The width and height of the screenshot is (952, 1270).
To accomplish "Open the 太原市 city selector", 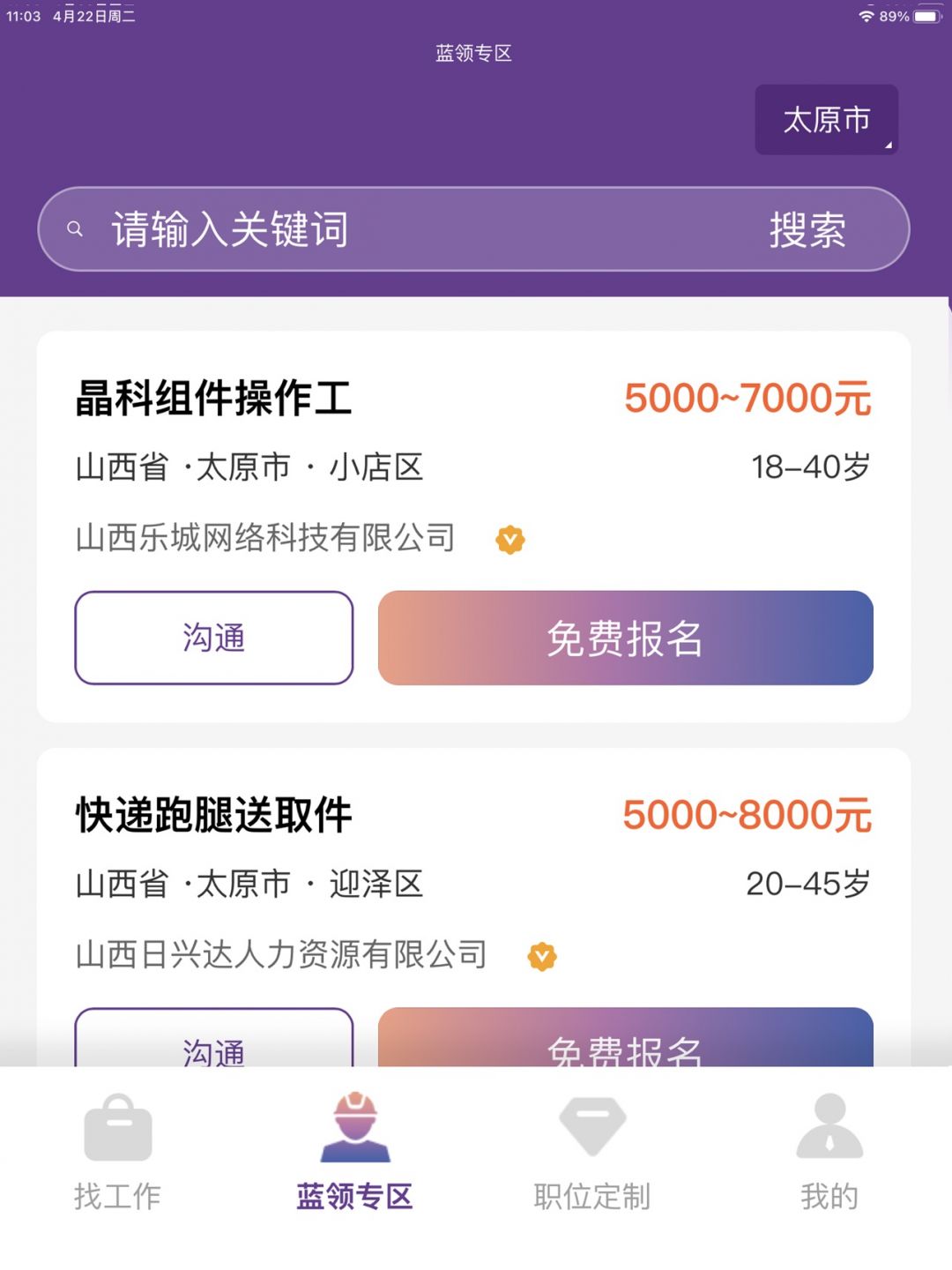I will pos(826,120).
